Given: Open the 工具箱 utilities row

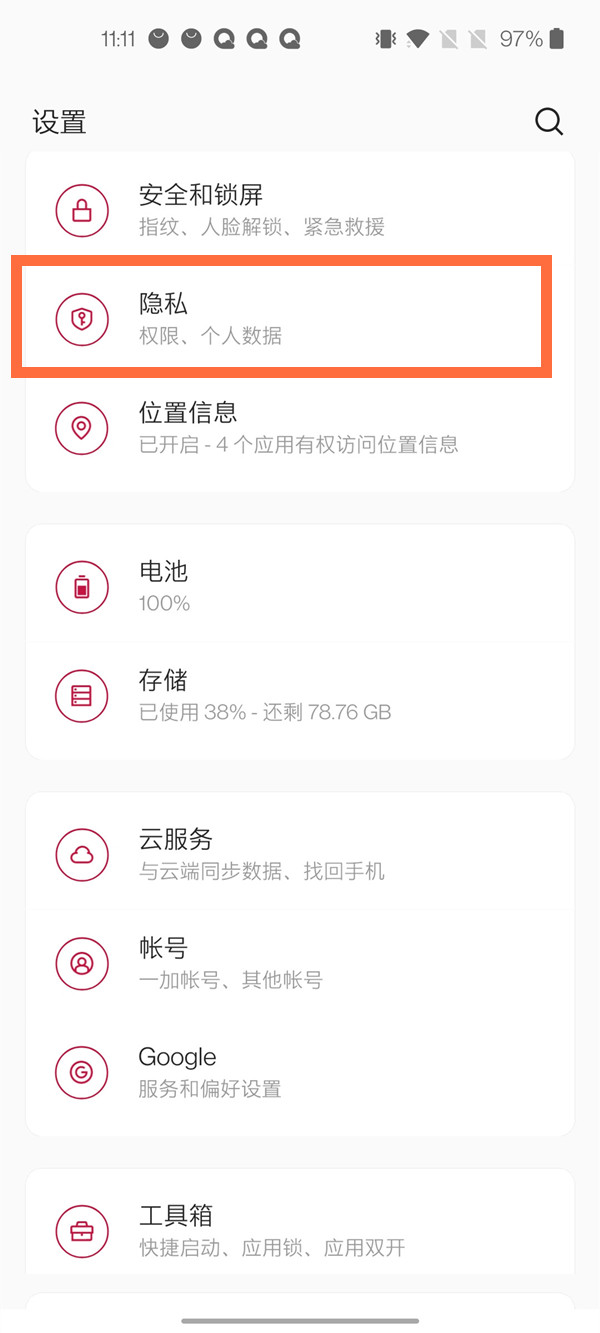Looking at the screenshot, I should pyautogui.click(x=300, y=1231).
